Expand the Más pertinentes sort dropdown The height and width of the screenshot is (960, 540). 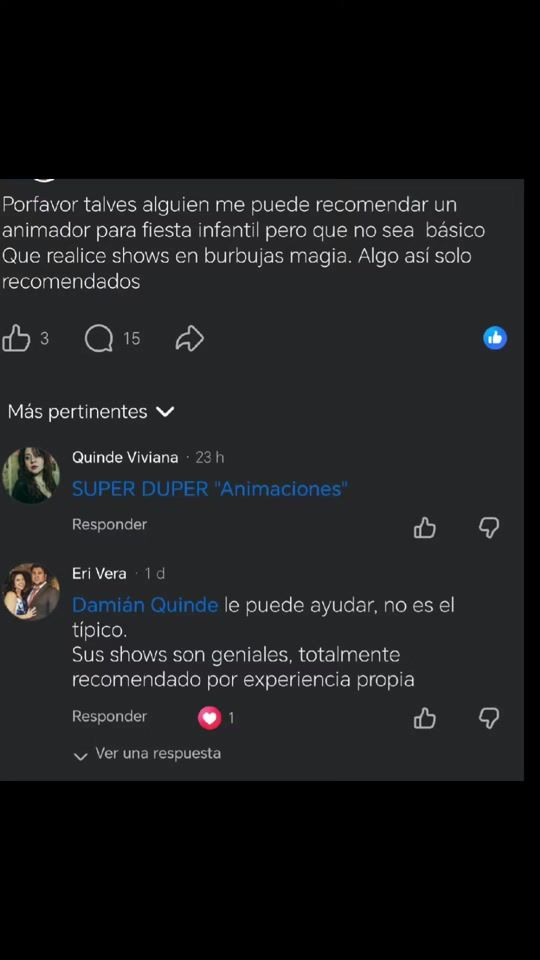(x=91, y=412)
